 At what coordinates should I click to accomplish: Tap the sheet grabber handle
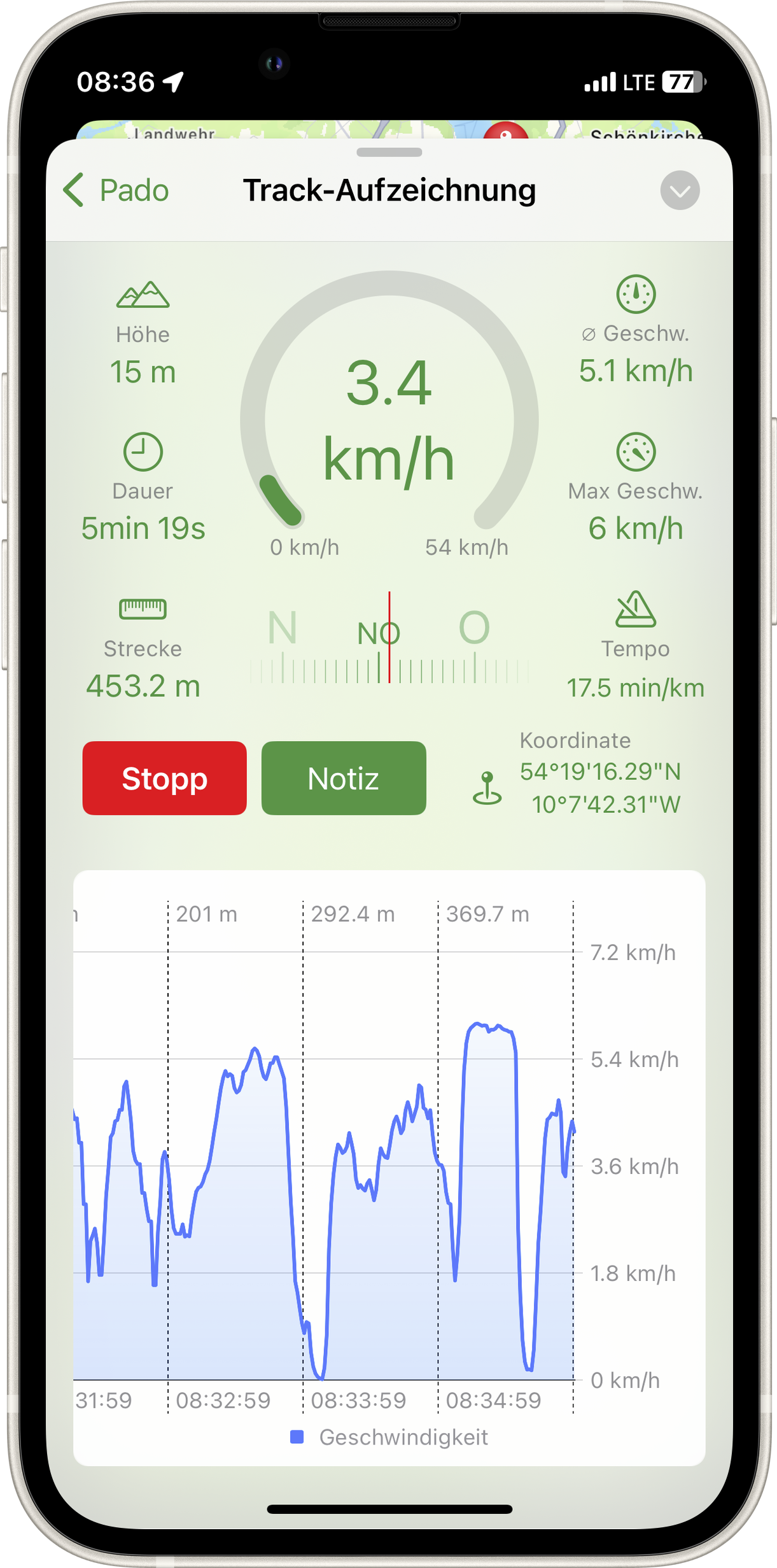[x=389, y=153]
